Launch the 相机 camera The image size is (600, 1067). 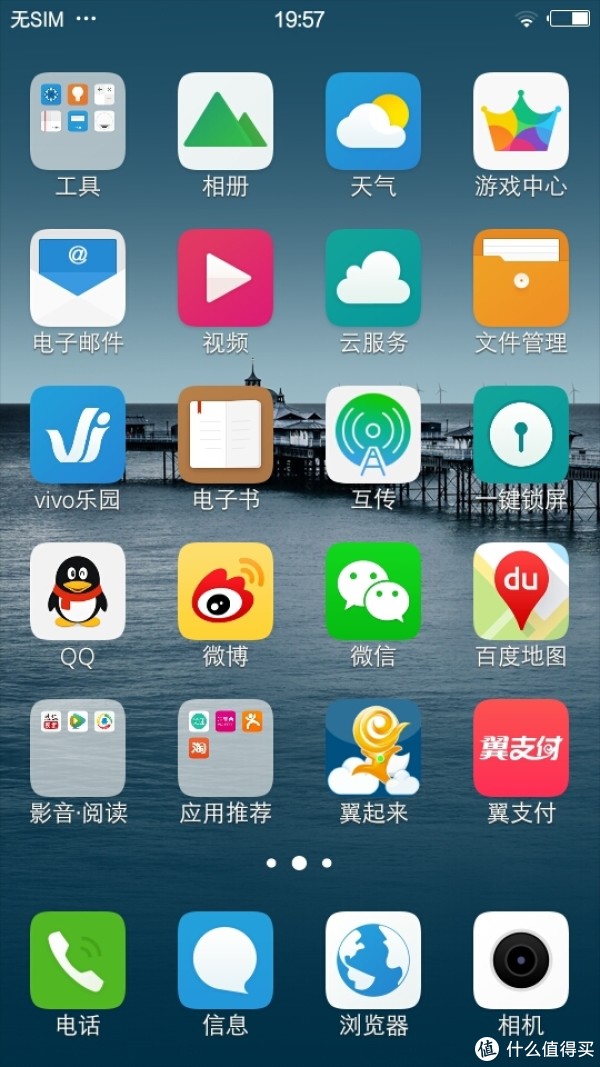tap(520, 960)
